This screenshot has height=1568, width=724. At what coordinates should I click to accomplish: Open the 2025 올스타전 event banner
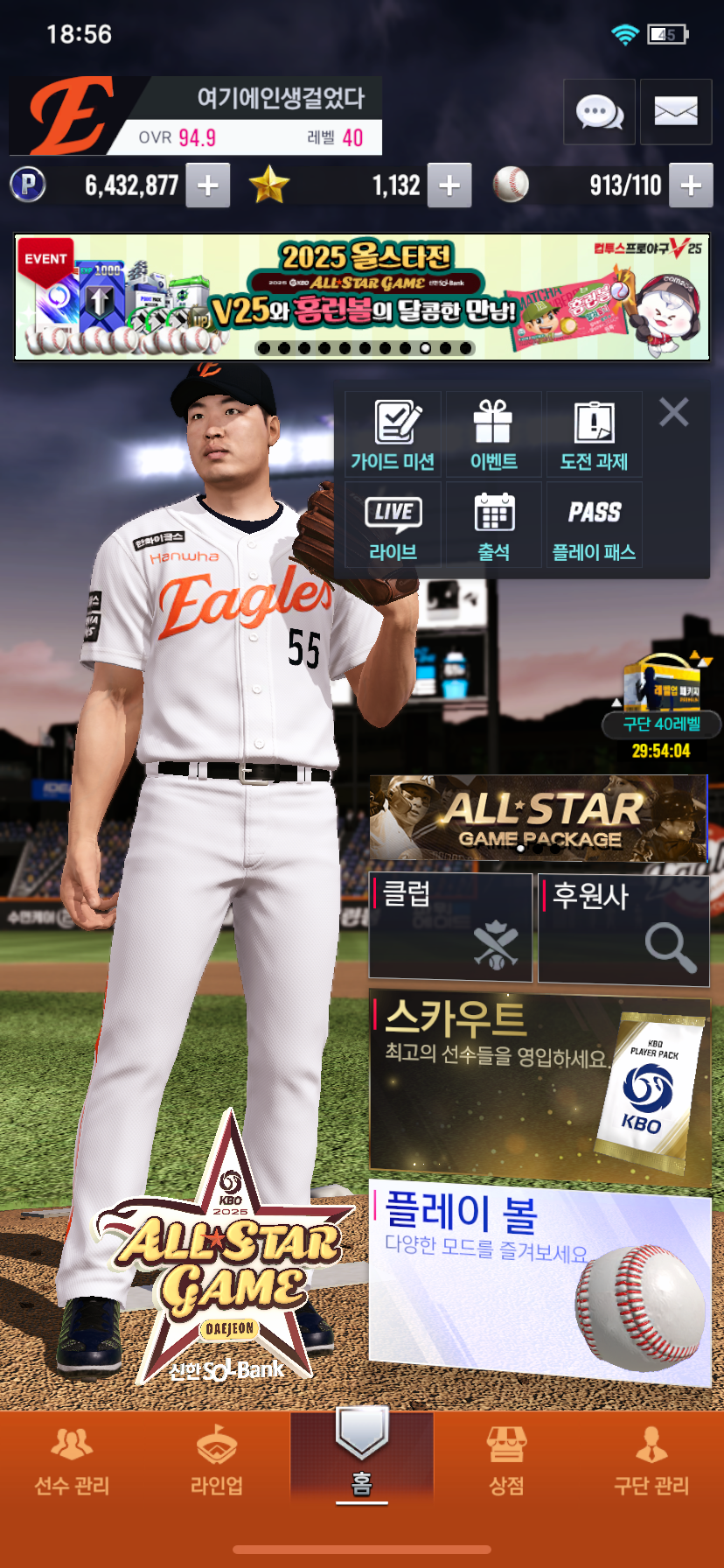point(362,297)
